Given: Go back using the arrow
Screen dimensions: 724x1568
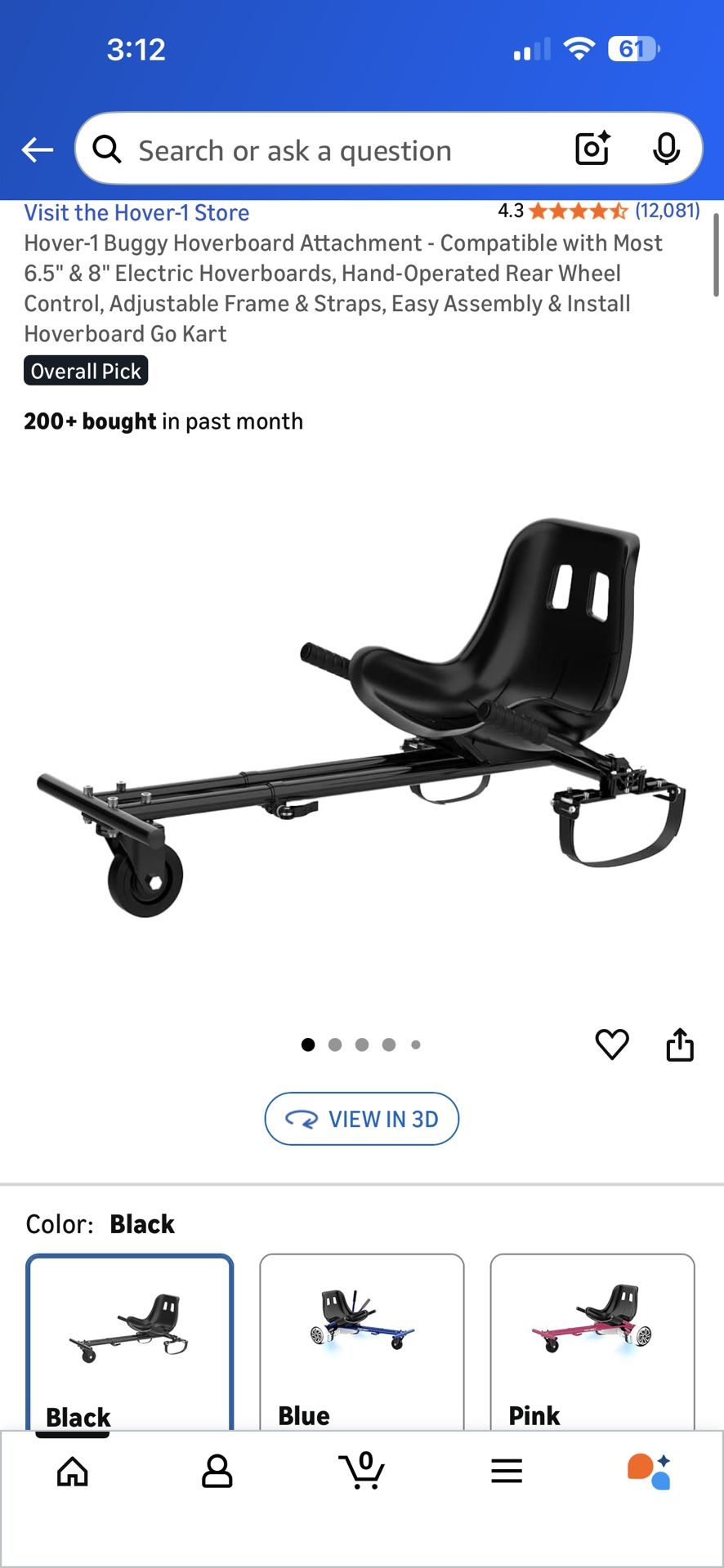Looking at the screenshot, I should pyautogui.click(x=38, y=150).
